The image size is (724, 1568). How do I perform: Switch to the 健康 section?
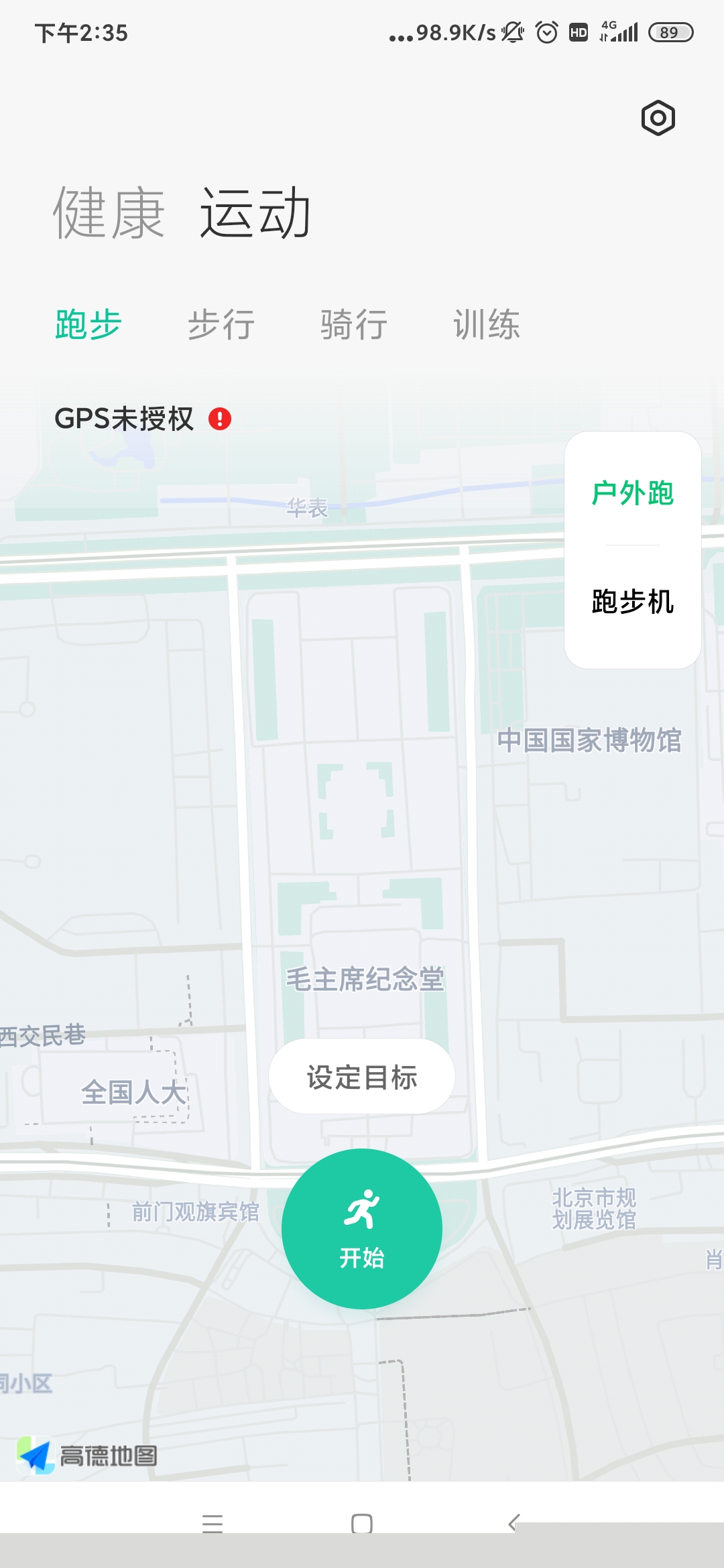click(109, 214)
